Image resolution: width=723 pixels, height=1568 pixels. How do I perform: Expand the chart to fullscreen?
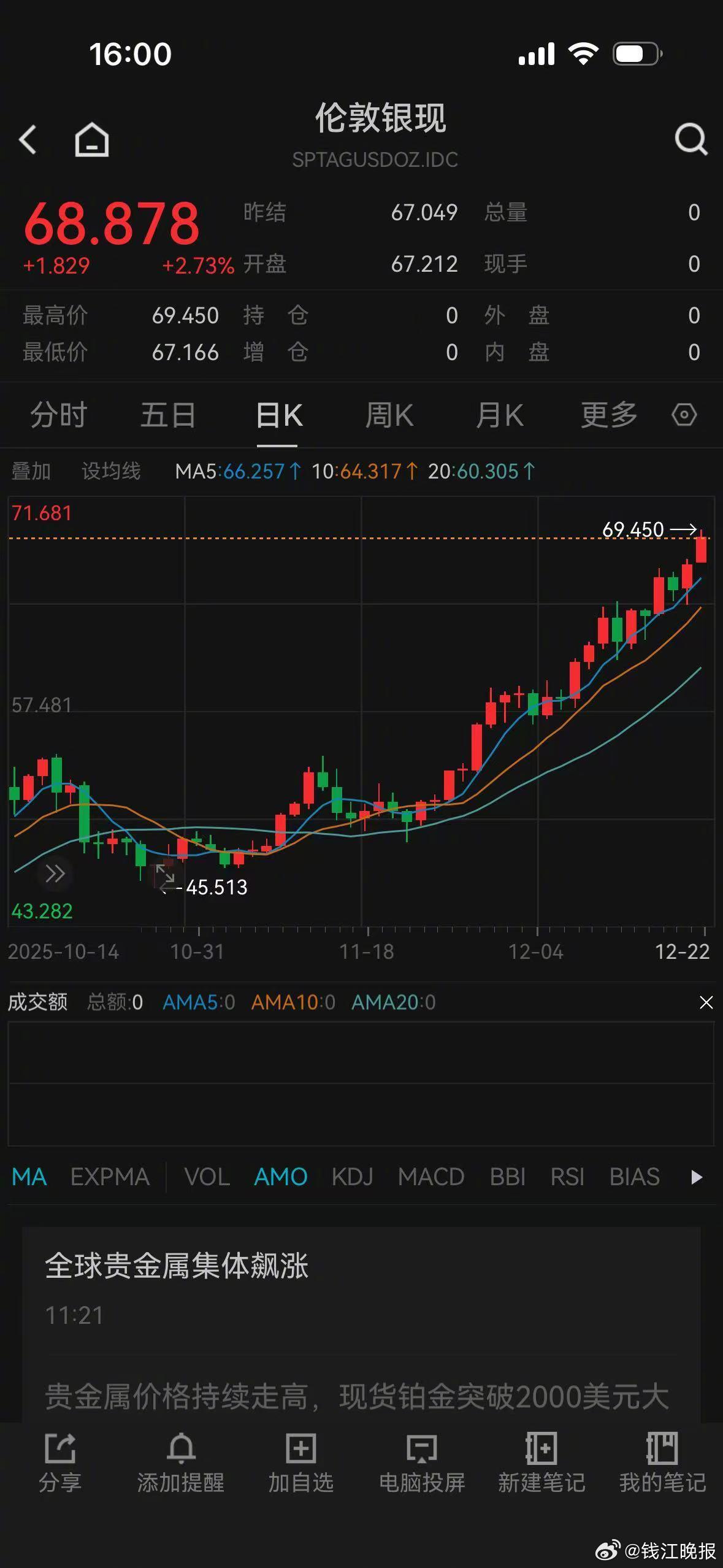(x=164, y=874)
